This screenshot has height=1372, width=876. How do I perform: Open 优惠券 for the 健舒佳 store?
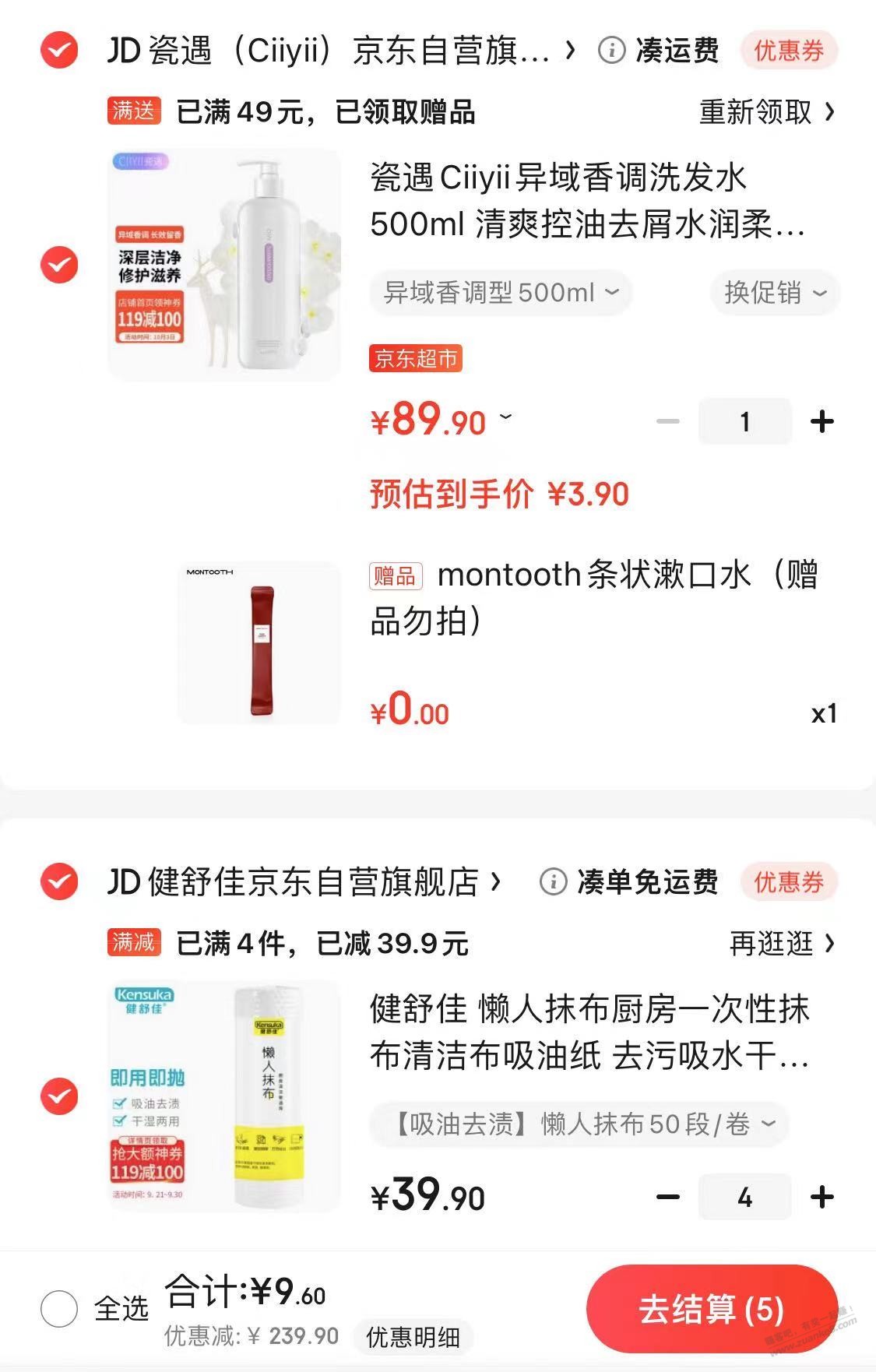pyautogui.click(x=788, y=882)
